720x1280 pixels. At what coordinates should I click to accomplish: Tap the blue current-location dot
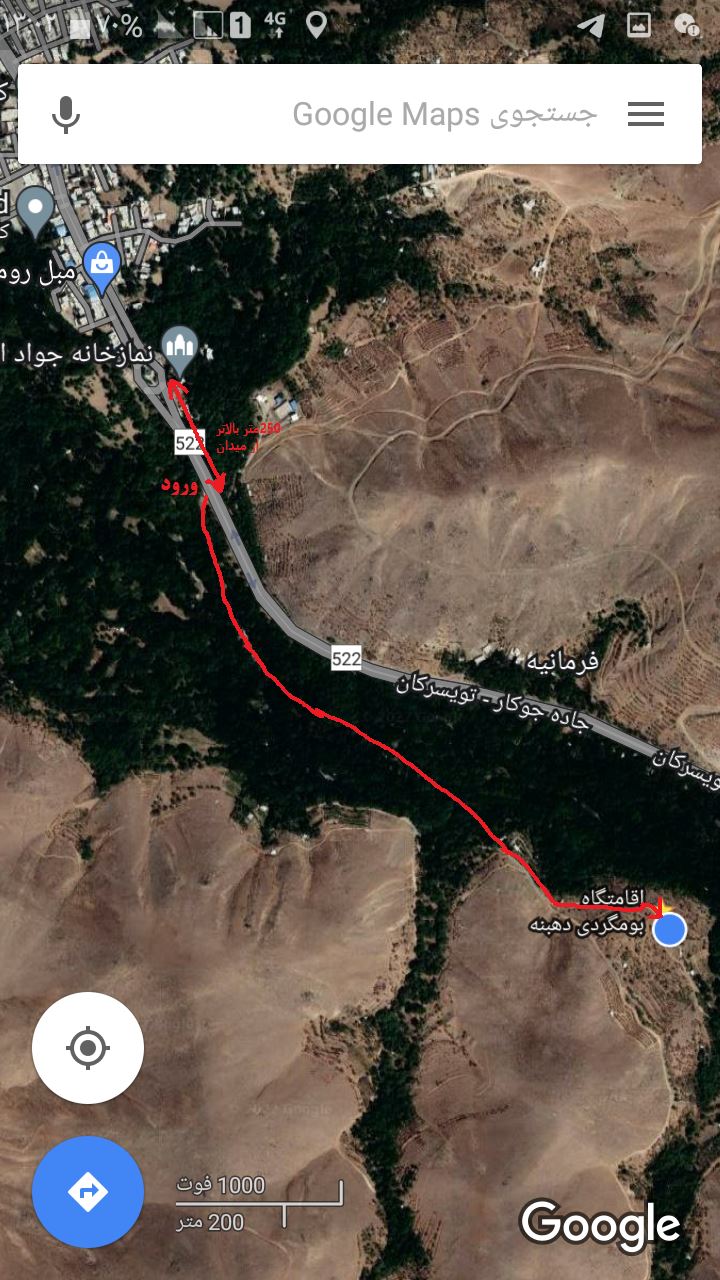coord(669,930)
